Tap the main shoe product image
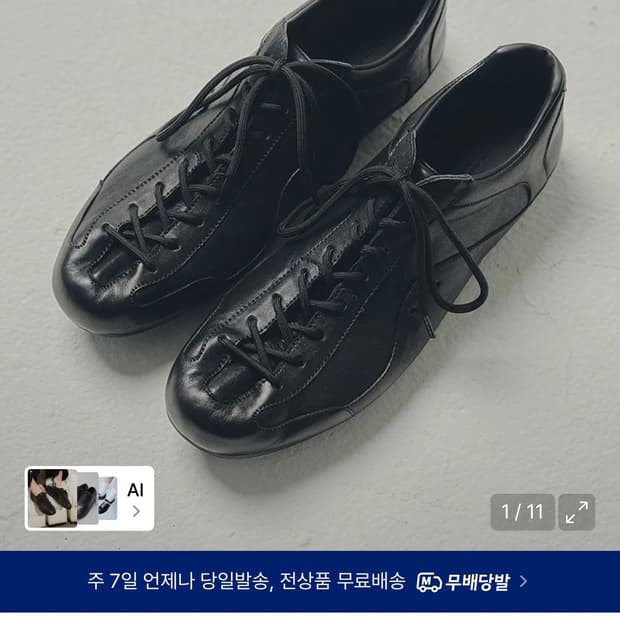The width and height of the screenshot is (620, 620). coord(310,237)
